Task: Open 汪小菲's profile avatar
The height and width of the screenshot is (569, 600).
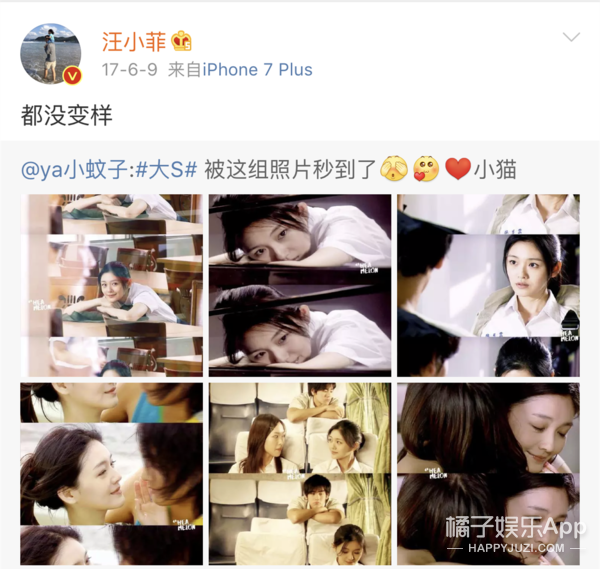Action: pos(51,54)
